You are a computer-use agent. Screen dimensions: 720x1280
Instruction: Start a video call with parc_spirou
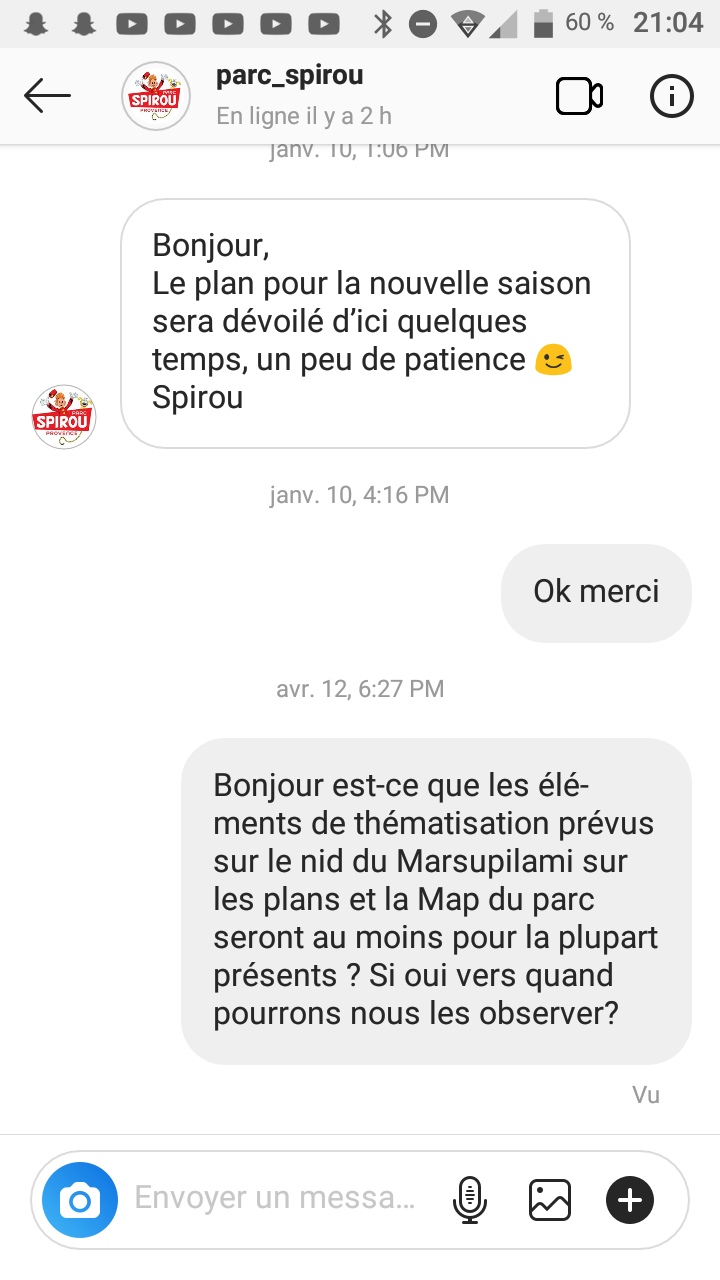coord(579,96)
